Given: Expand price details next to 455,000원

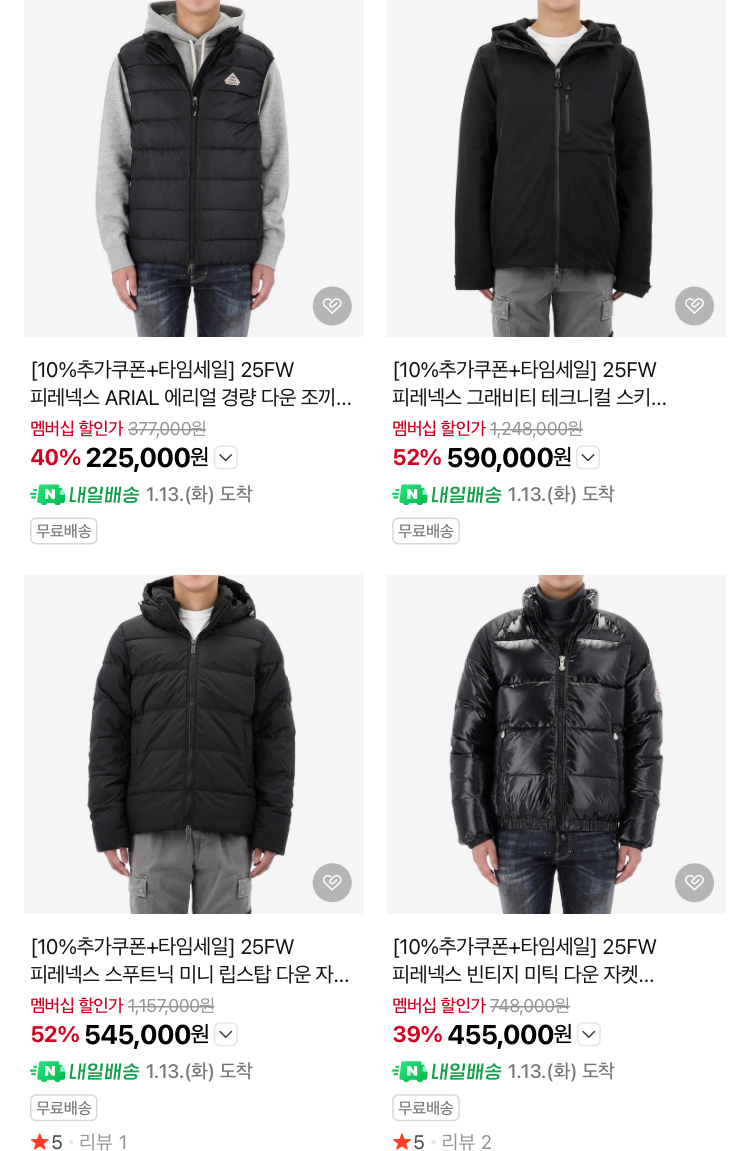Looking at the screenshot, I should point(589,1035).
